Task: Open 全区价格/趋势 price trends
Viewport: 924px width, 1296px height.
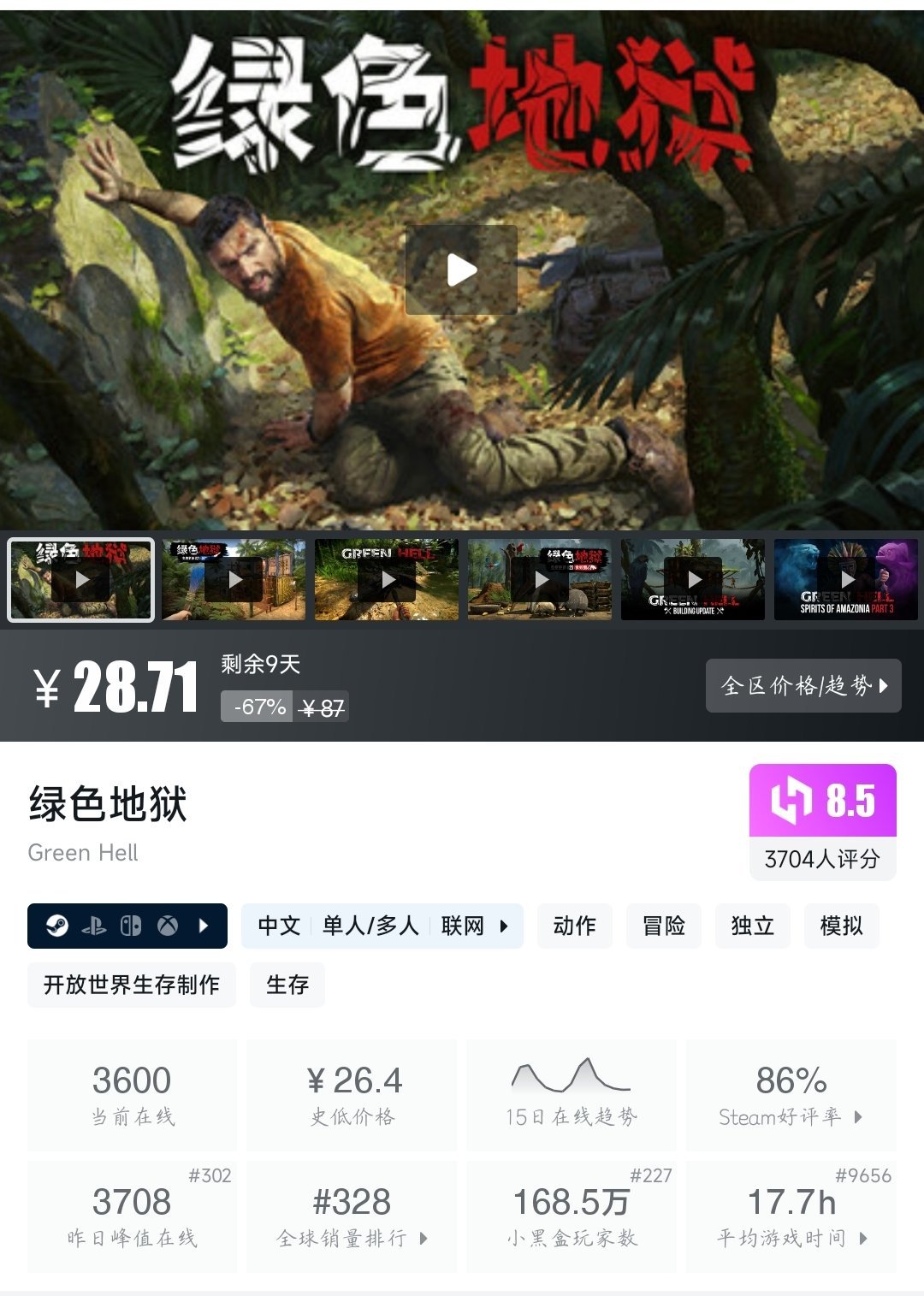Action: [x=803, y=685]
